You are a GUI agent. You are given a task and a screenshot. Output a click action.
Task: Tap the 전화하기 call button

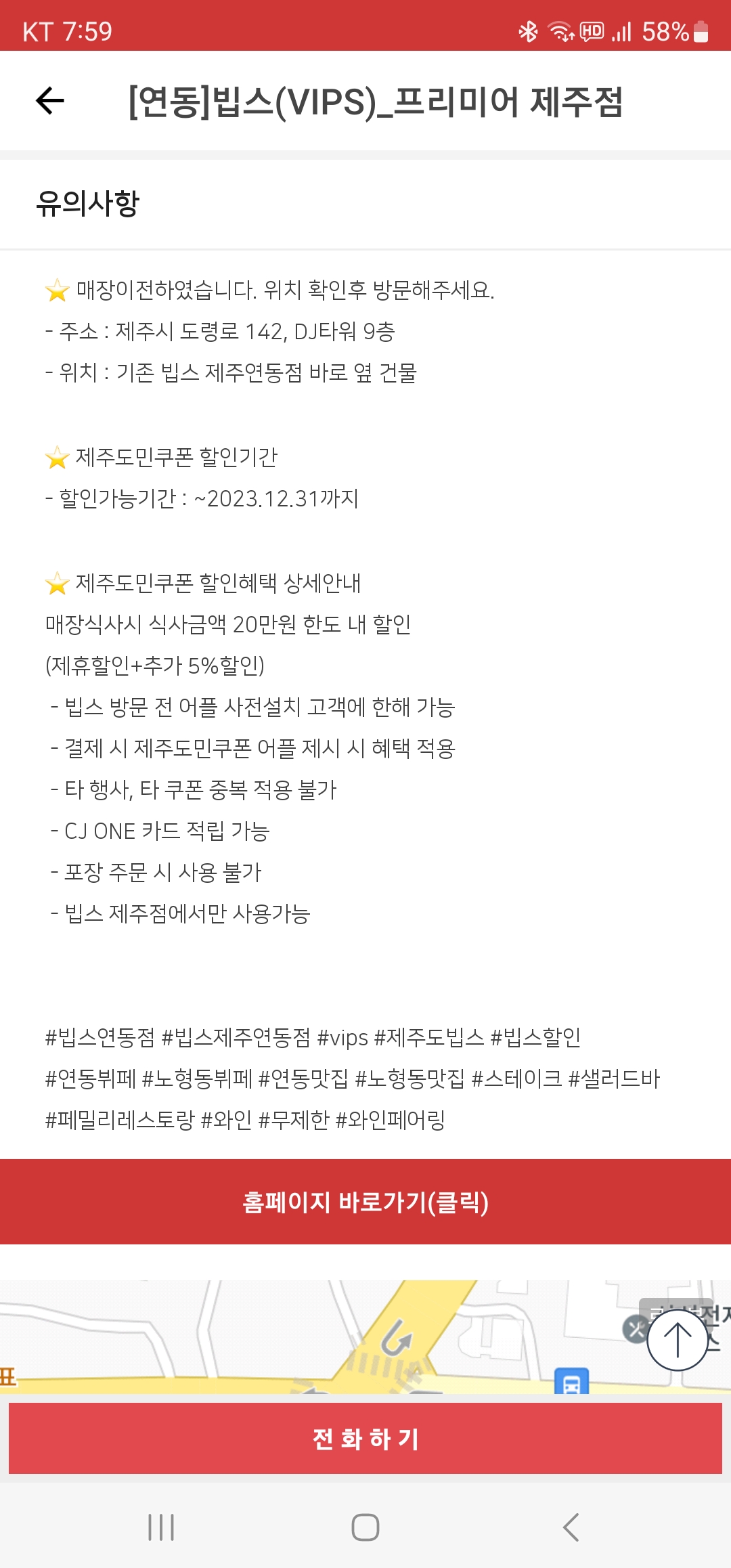coord(365,1439)
